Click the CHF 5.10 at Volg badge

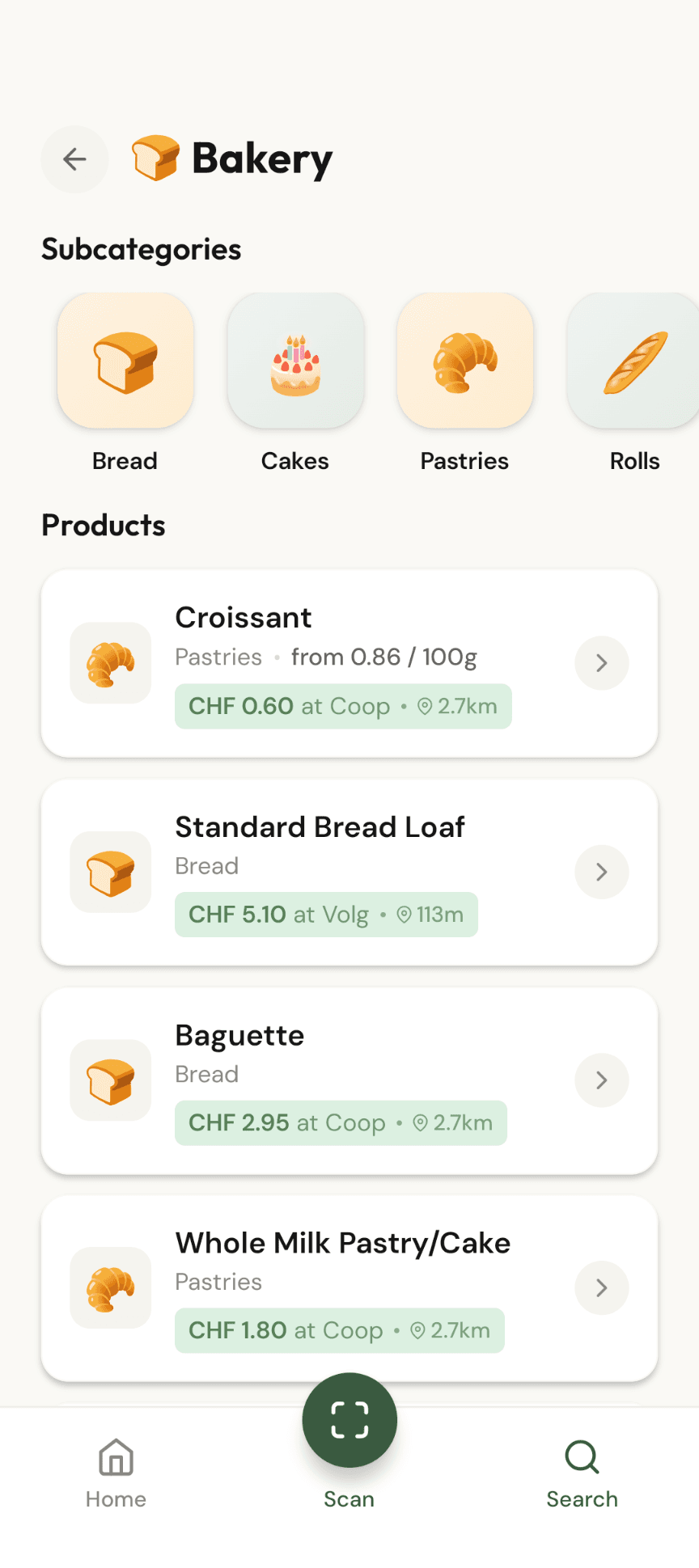tap(326, 915)
